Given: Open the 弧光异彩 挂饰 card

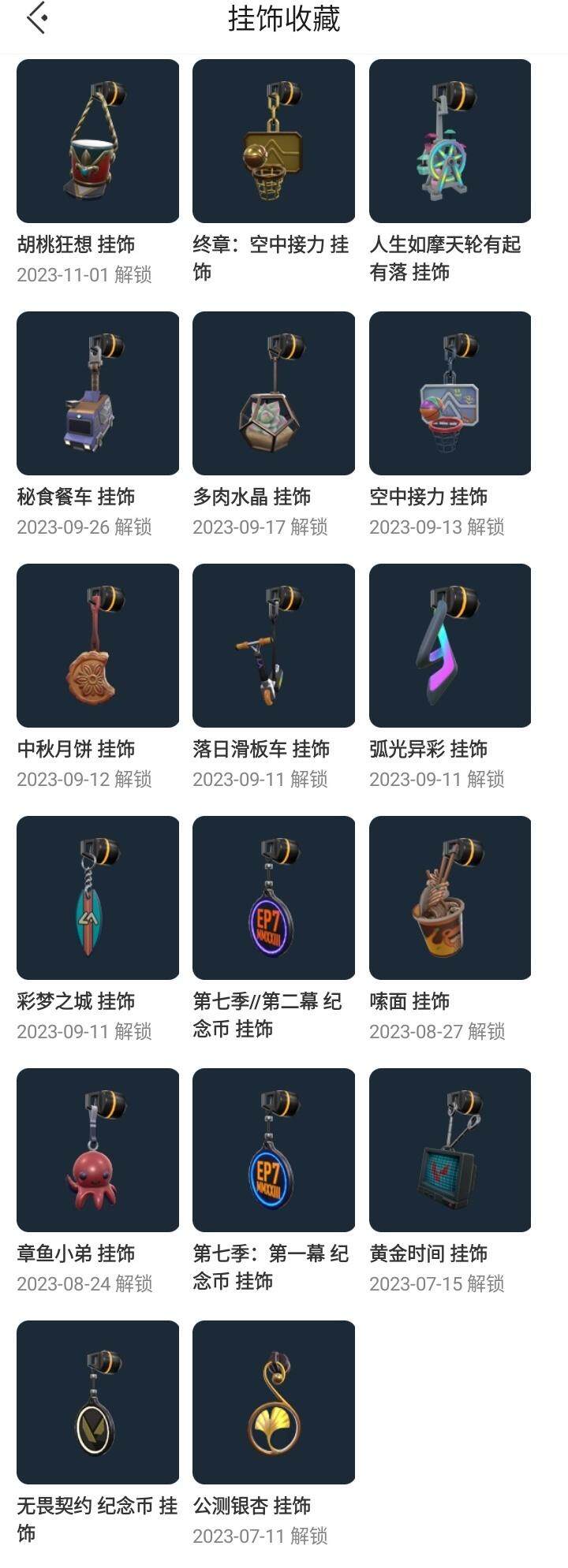Looking at the screenshot, I should 450,646.
